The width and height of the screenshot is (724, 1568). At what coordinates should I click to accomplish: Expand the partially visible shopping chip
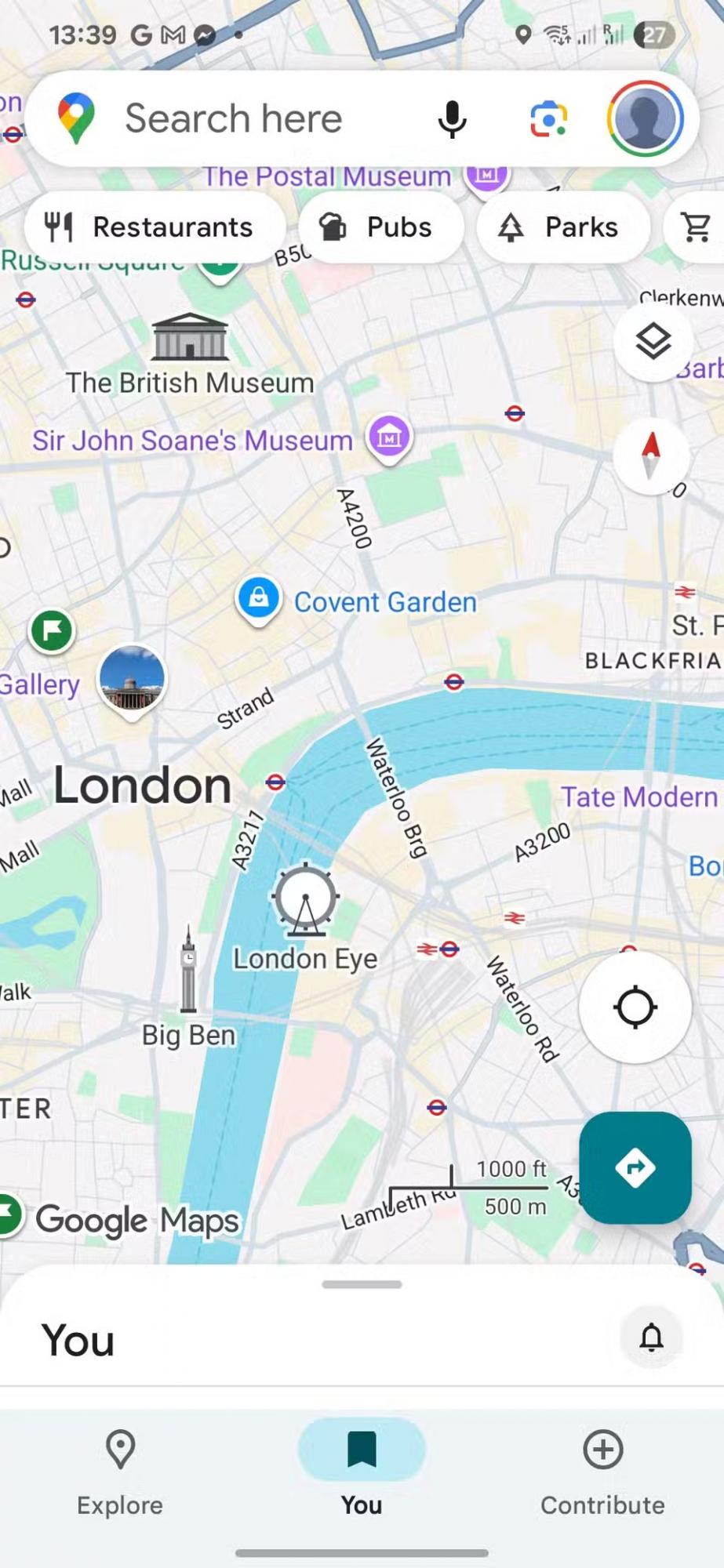[x=697, y=227]
